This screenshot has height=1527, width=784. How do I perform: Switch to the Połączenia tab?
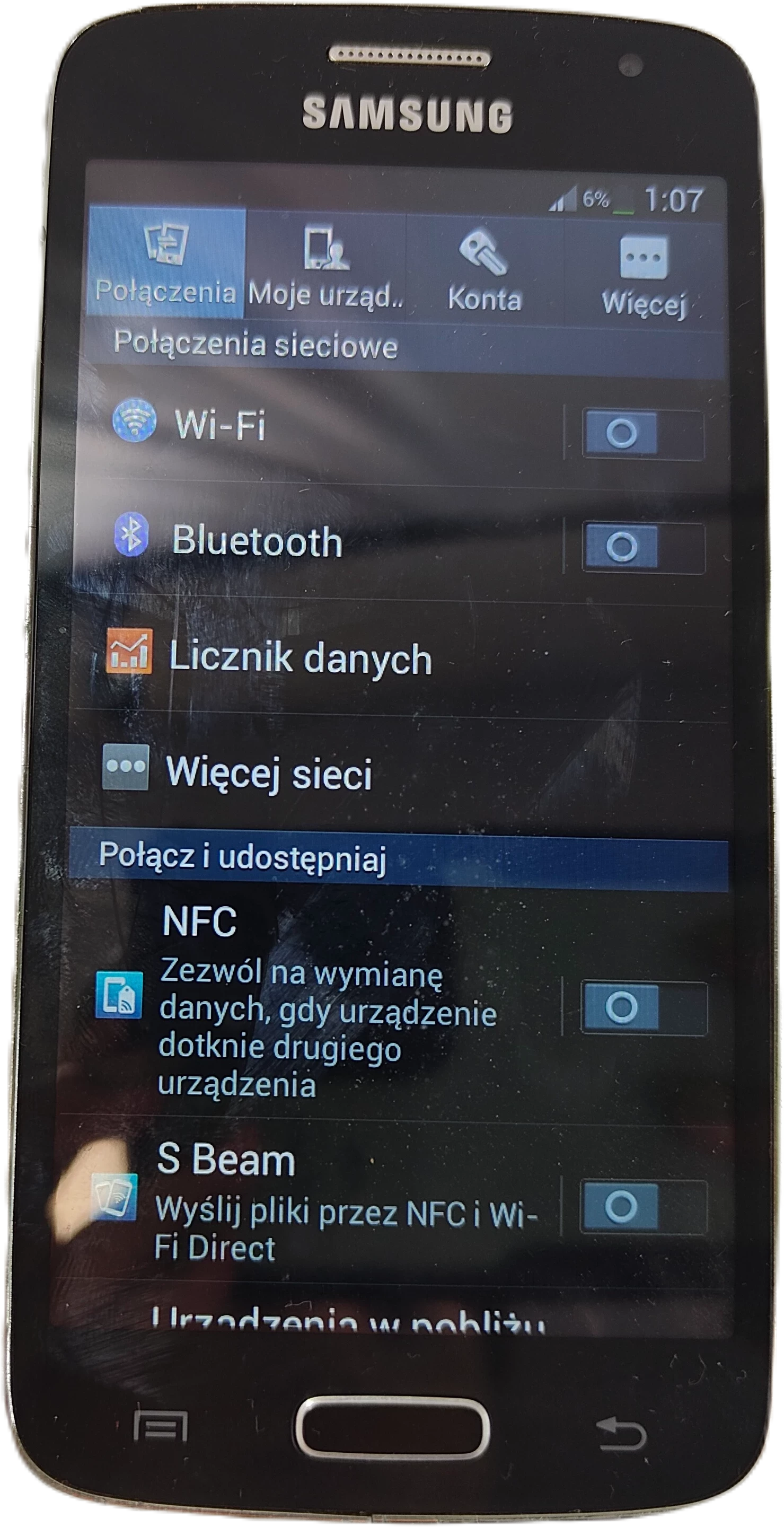[x=166, y=264]
